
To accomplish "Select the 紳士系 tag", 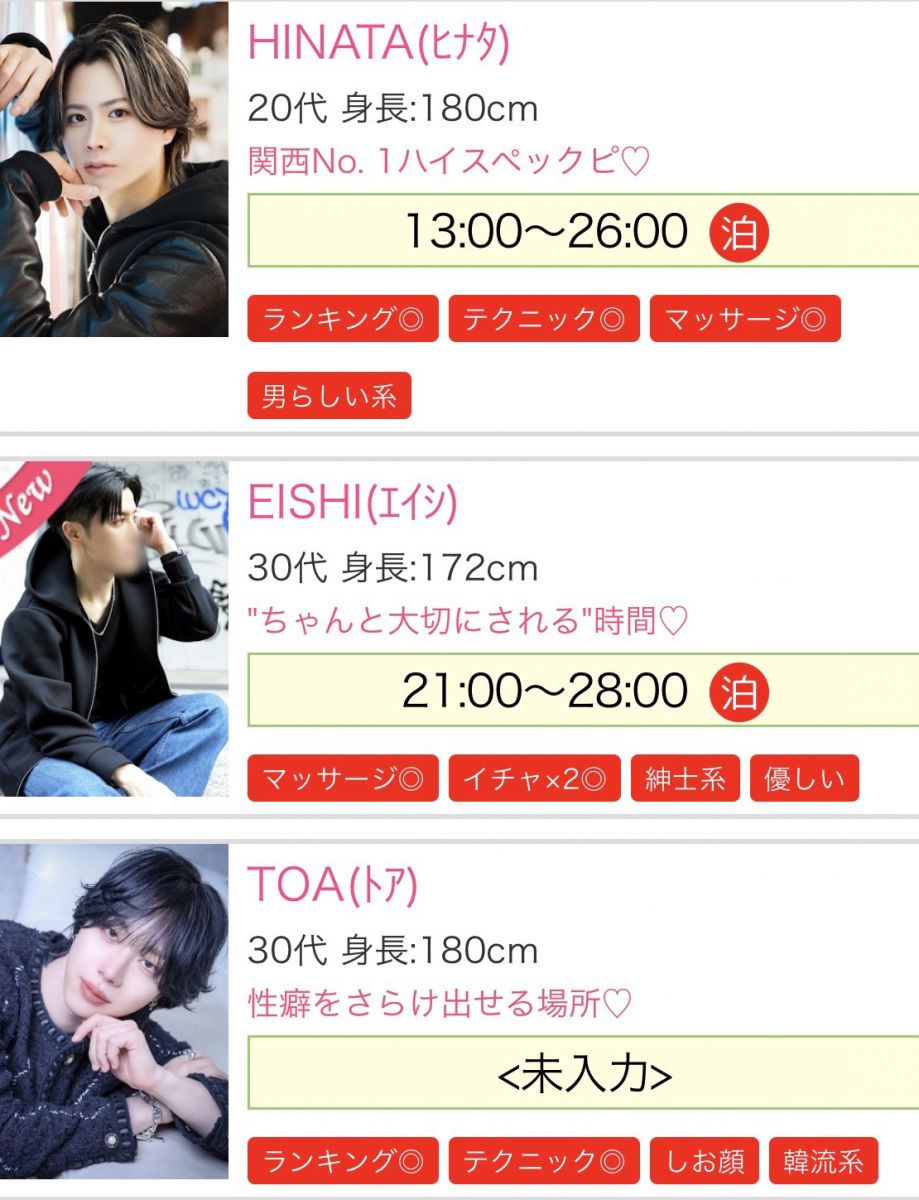I will pos(685,779).
